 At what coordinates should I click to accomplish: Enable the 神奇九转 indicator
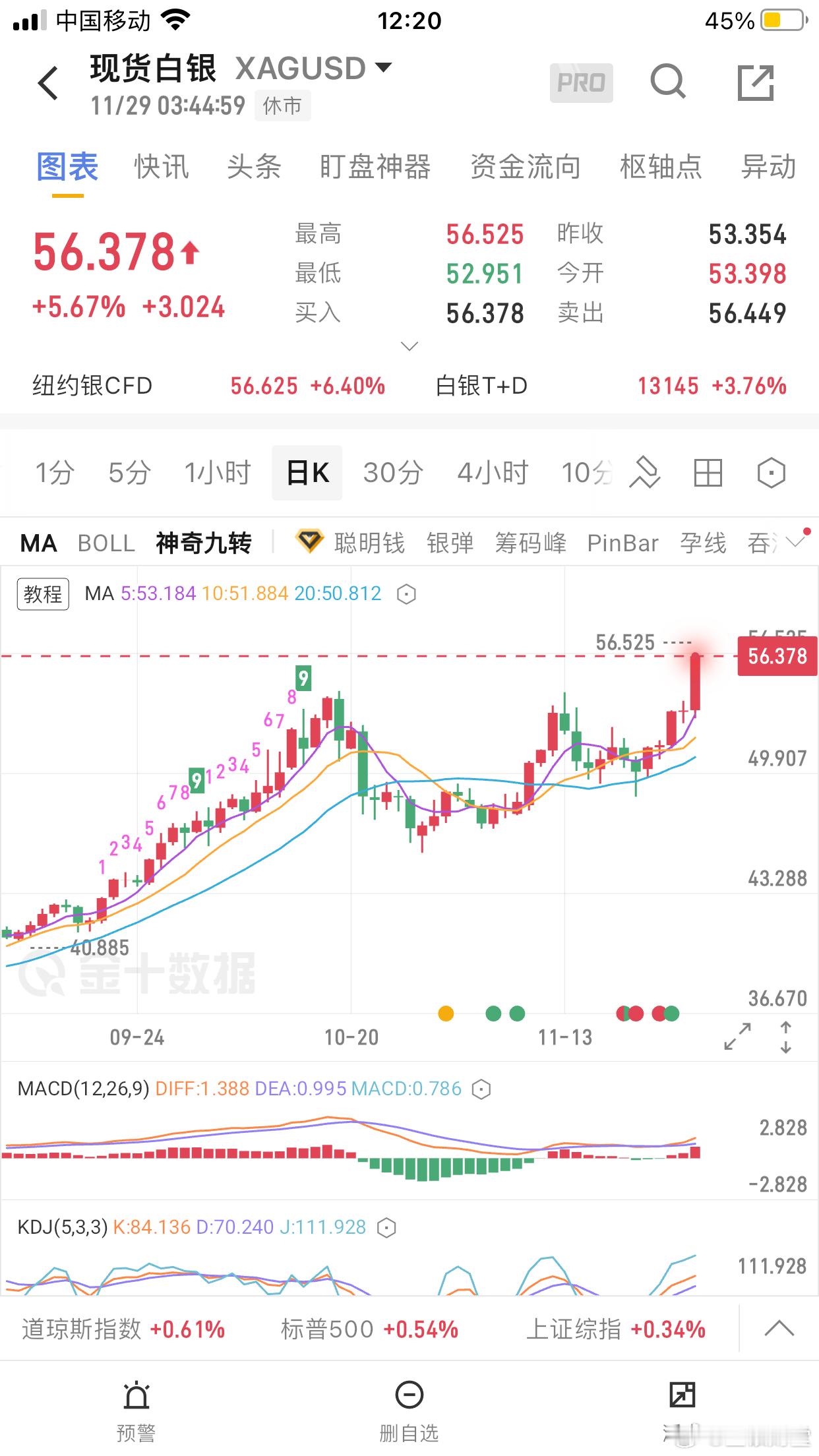202,543
